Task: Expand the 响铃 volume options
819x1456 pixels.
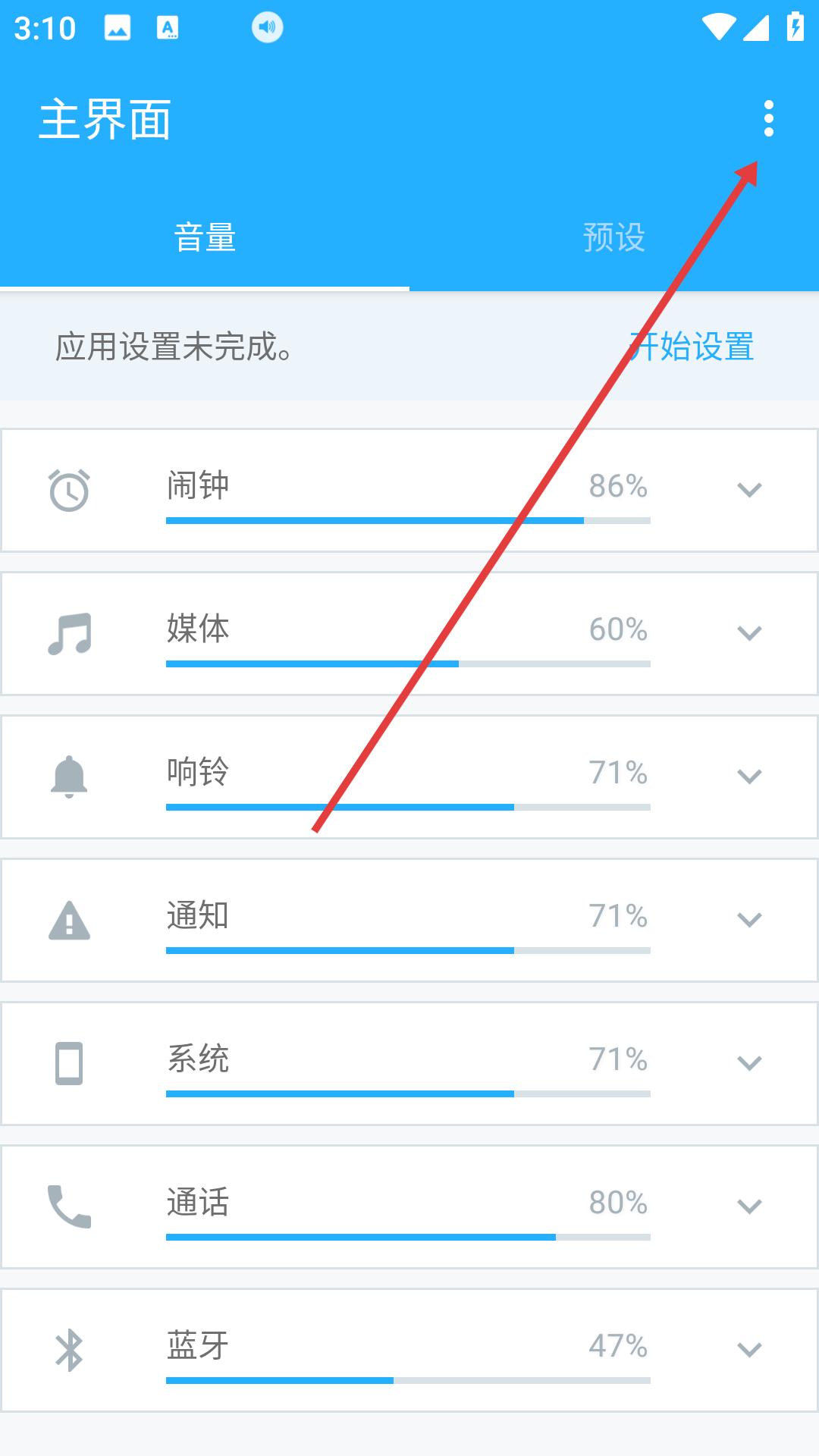Action: (x=749, y=777)
